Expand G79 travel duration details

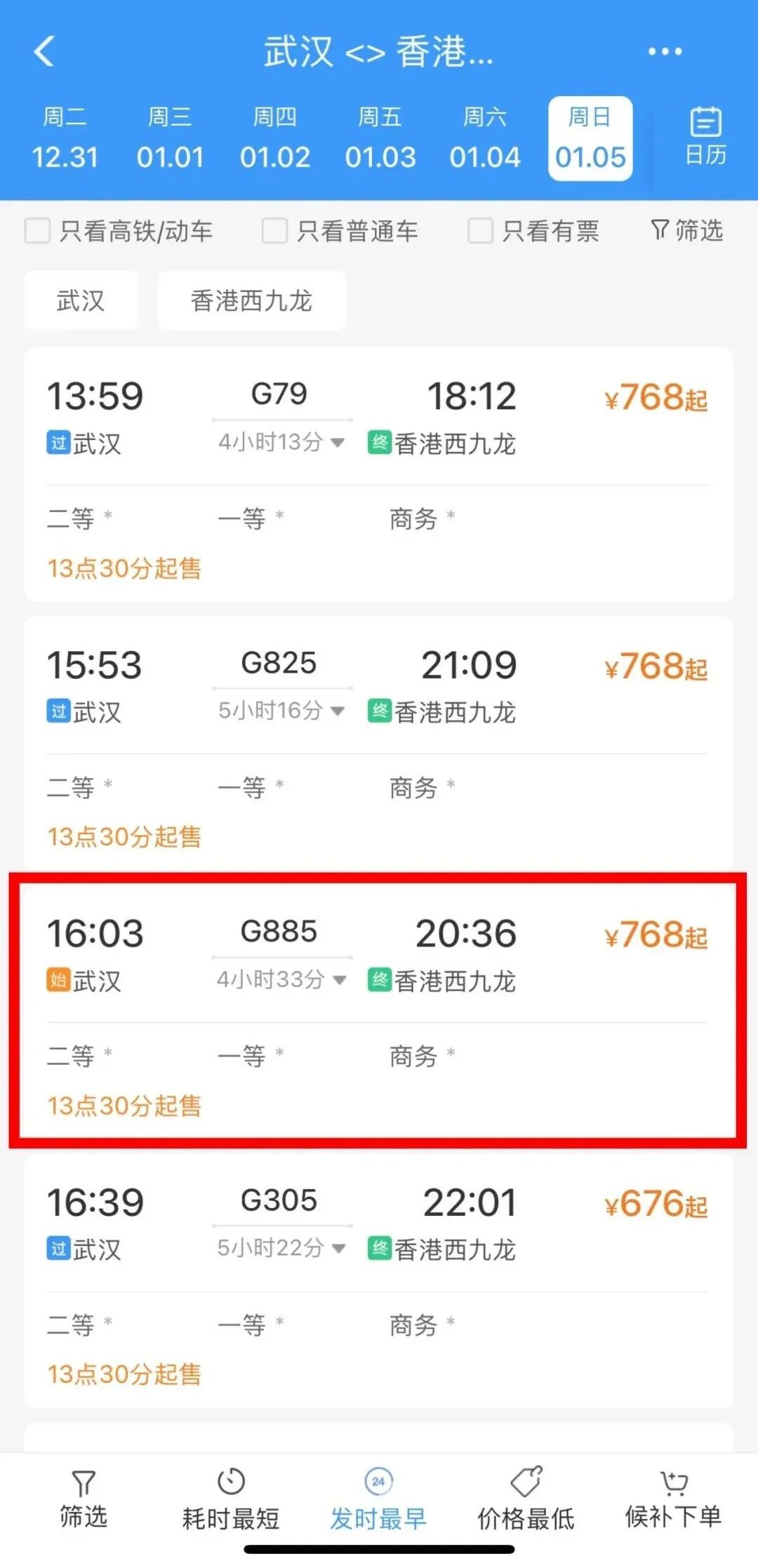click(338, 443)
